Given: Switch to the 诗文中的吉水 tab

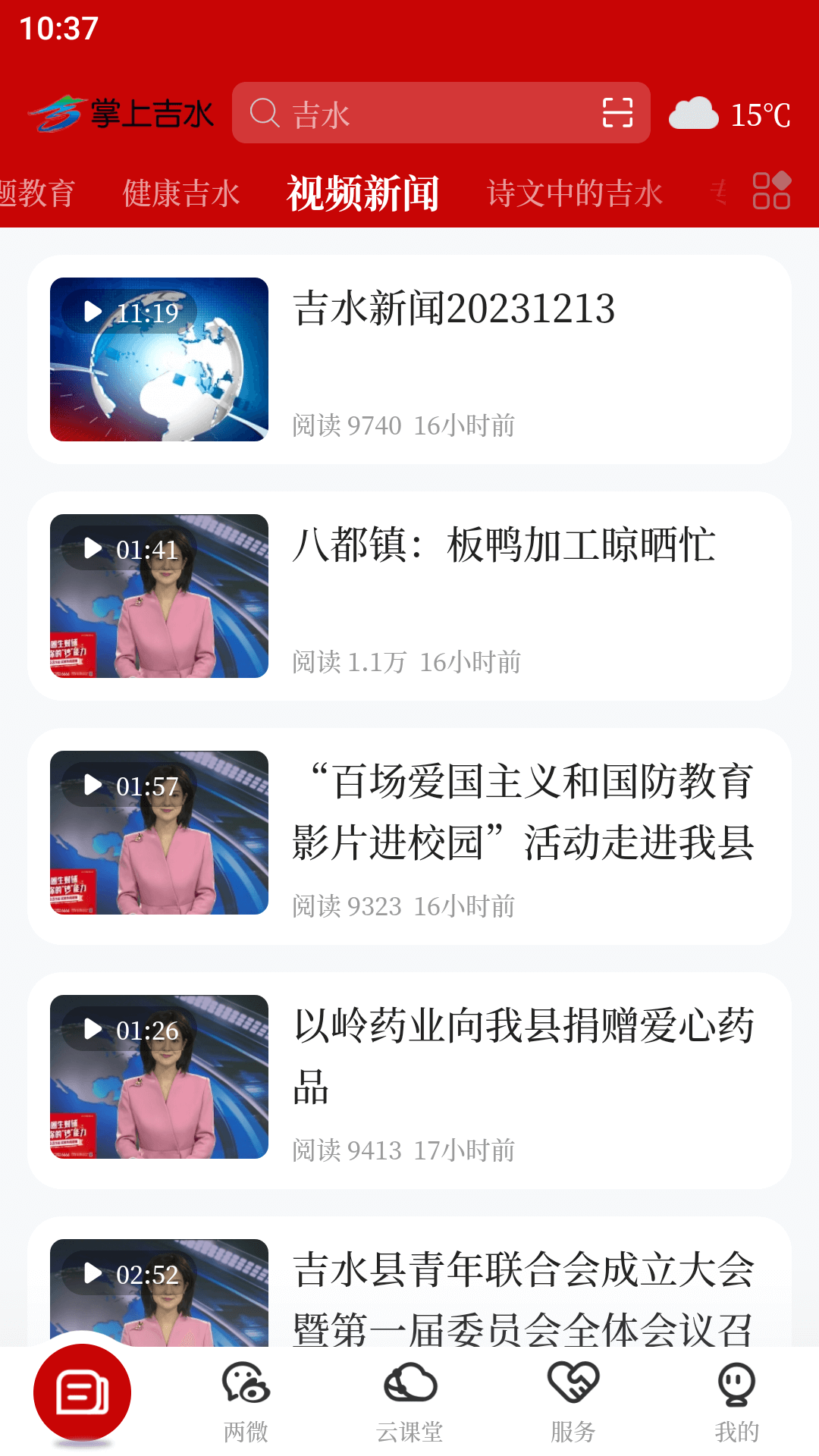Looking at the screenshot, I should (575, 193).
